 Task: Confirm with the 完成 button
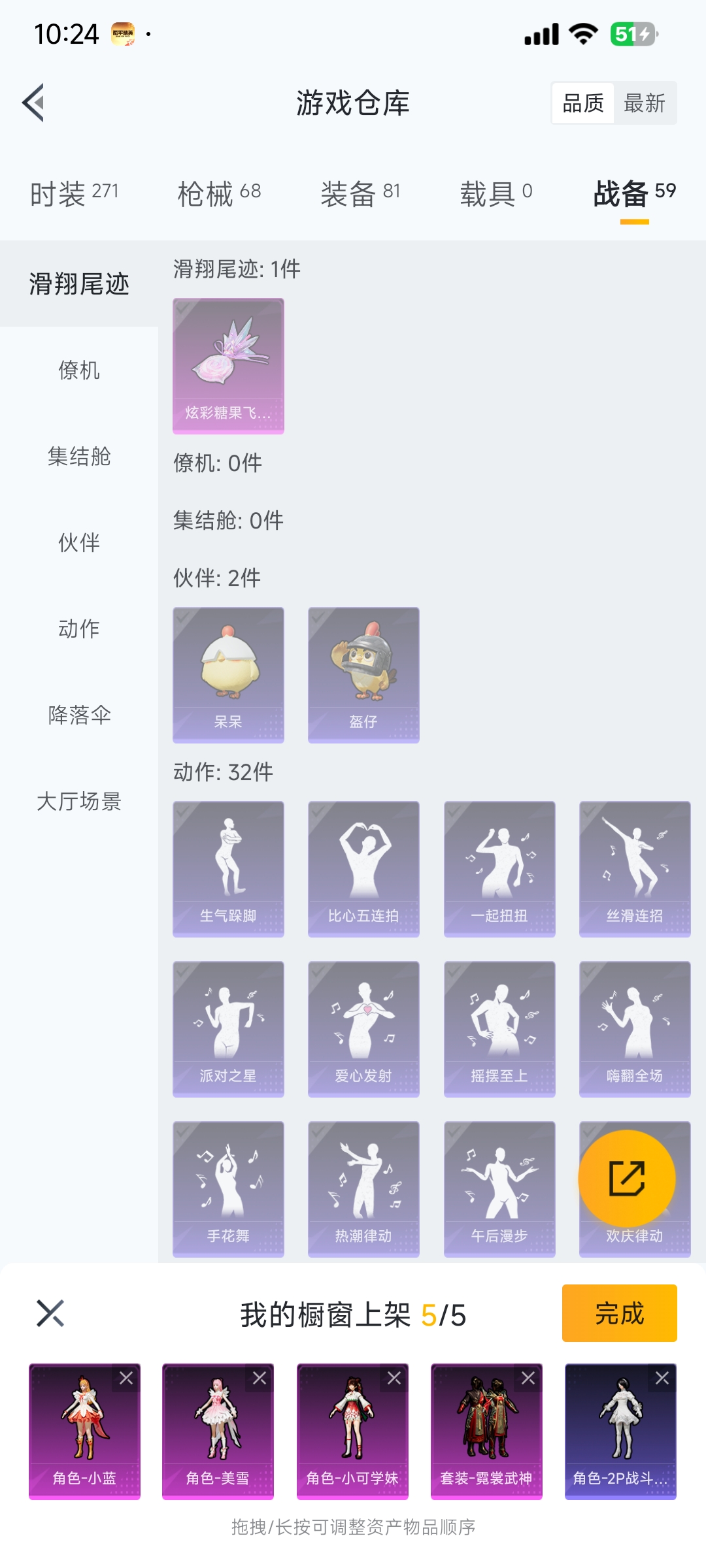619,1313
